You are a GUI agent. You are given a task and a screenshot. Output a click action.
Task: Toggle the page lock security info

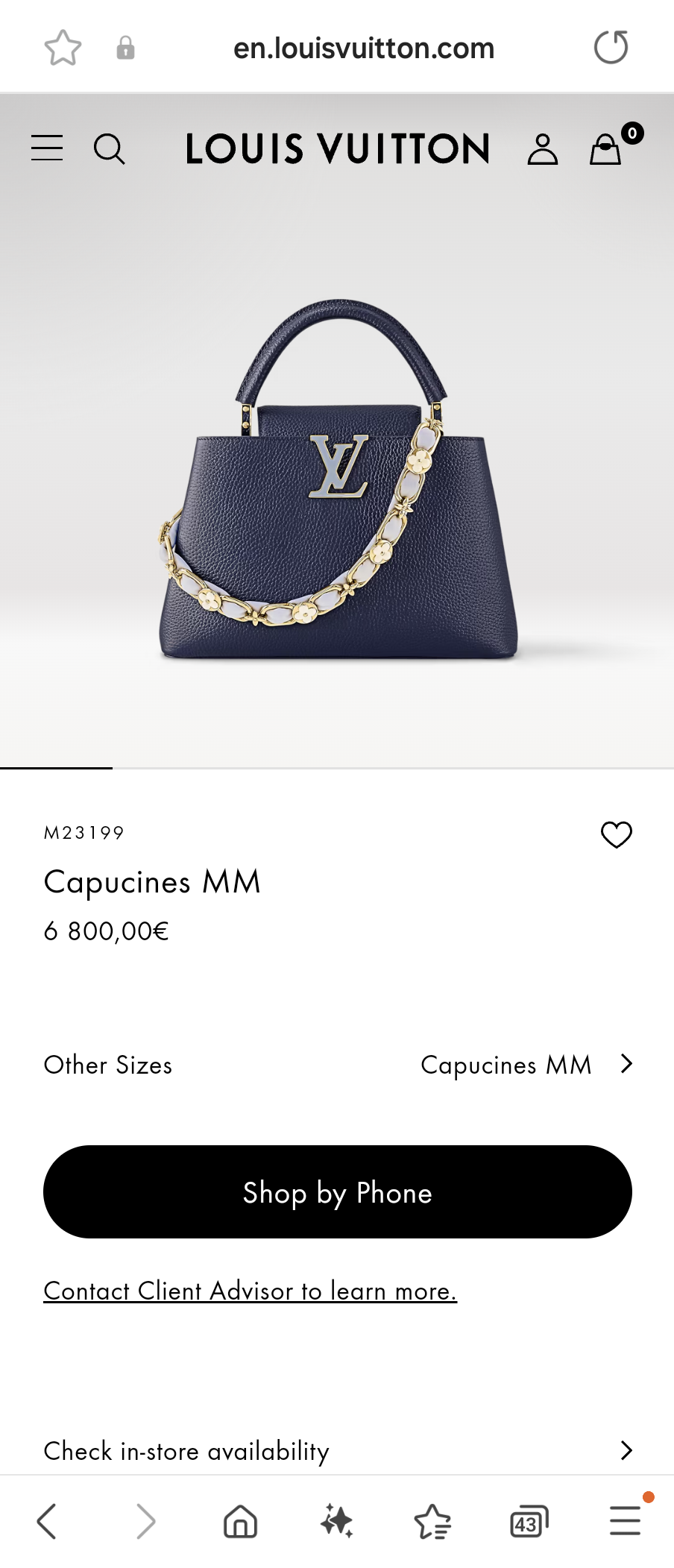pos(125,46)
